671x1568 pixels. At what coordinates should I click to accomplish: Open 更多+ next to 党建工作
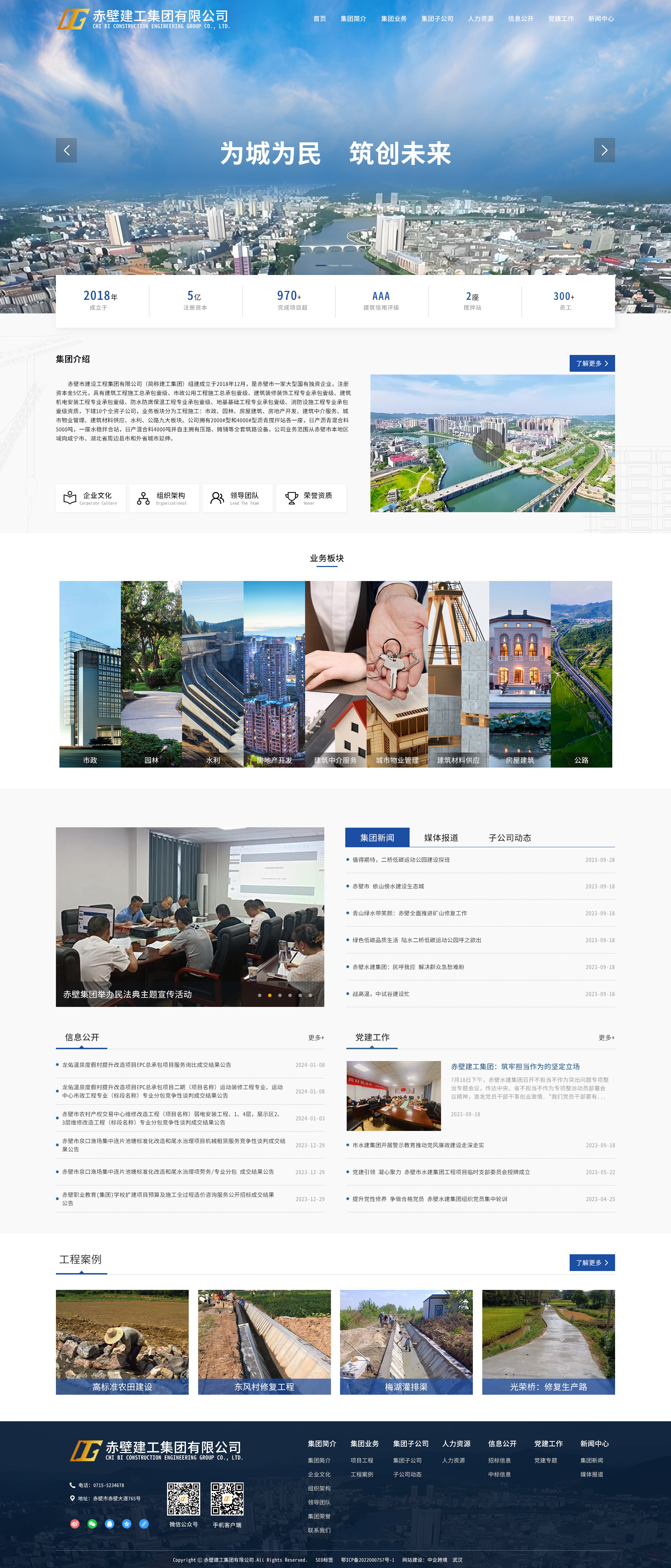(x=606, y=1037)
